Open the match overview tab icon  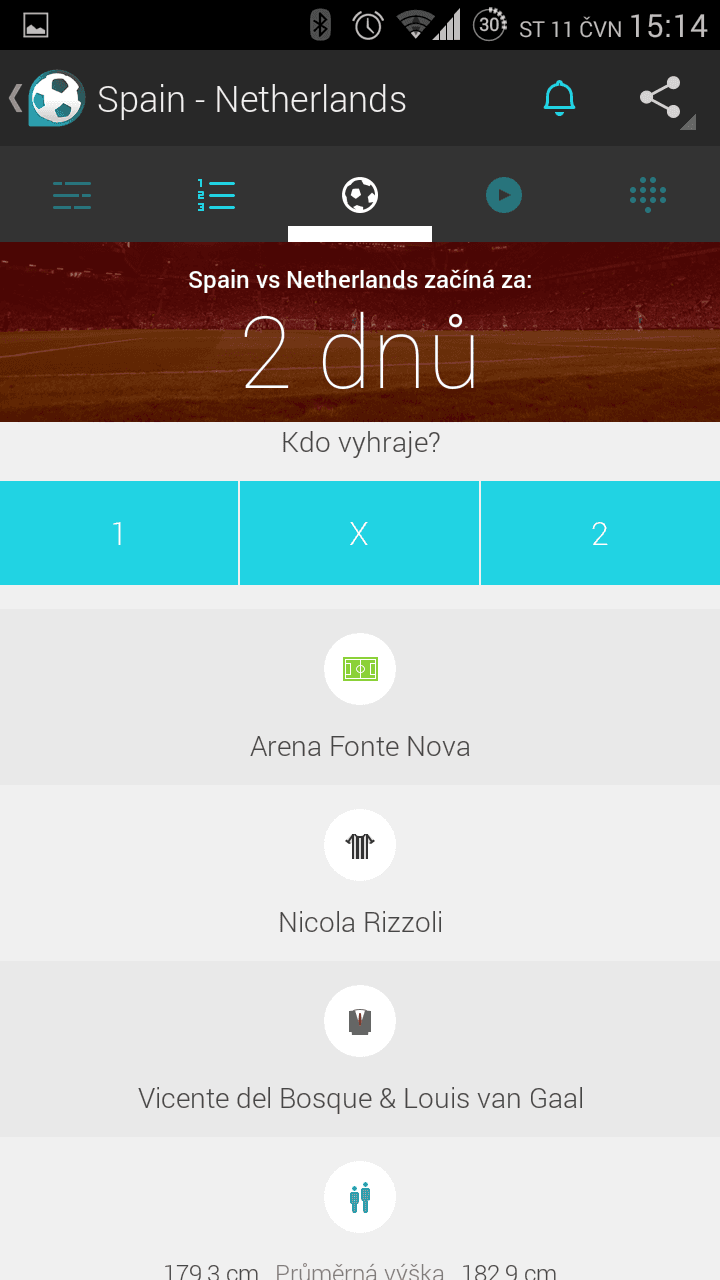pyautogui.click(x=71, y=195)
